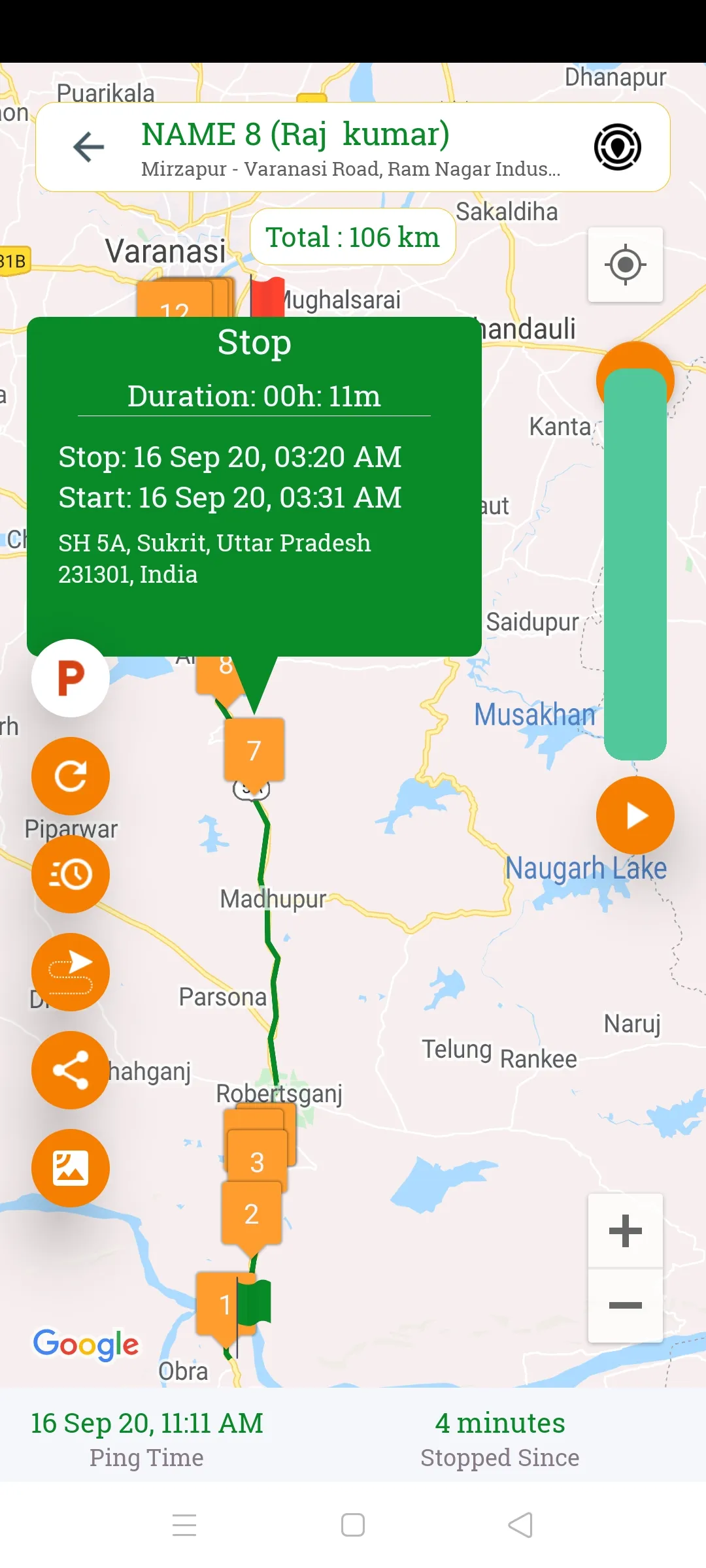Tap the green finish flag near Obra
This screenshot has width=706, height=1568.
pos(256,1300)
